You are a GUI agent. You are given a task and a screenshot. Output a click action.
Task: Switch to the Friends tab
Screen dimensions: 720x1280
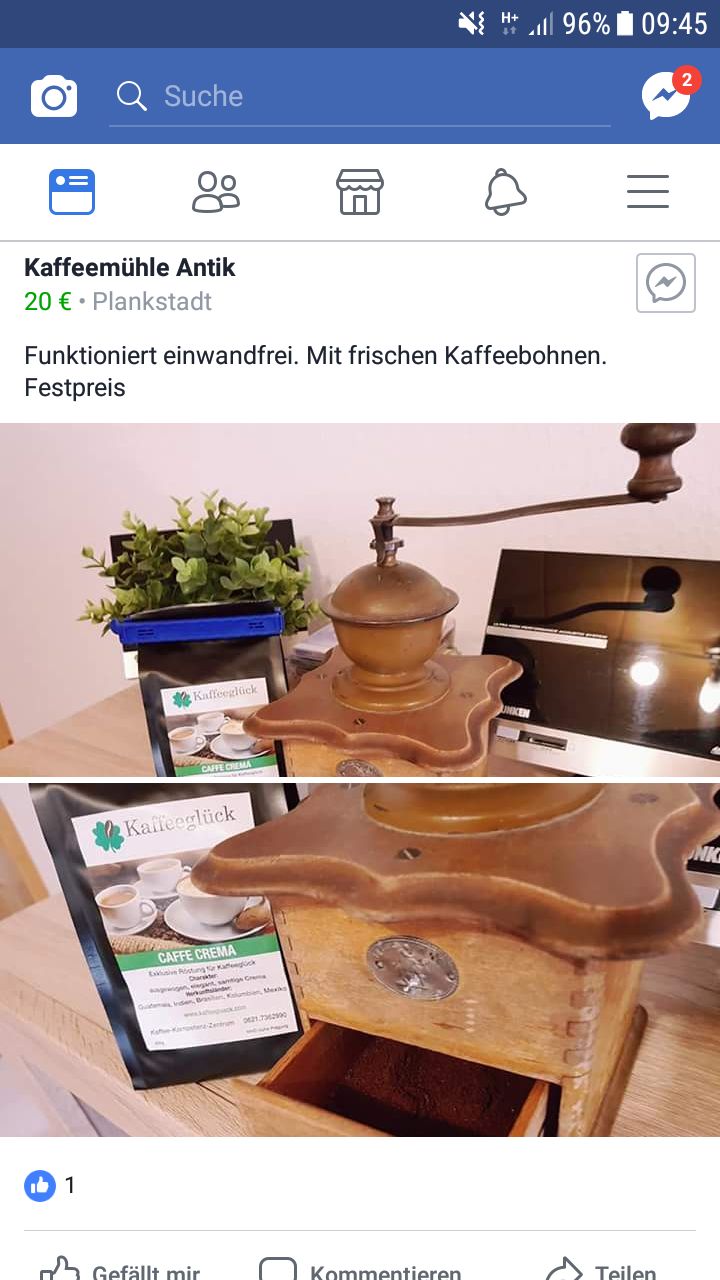pyautogui.click(x=216, y=191)
